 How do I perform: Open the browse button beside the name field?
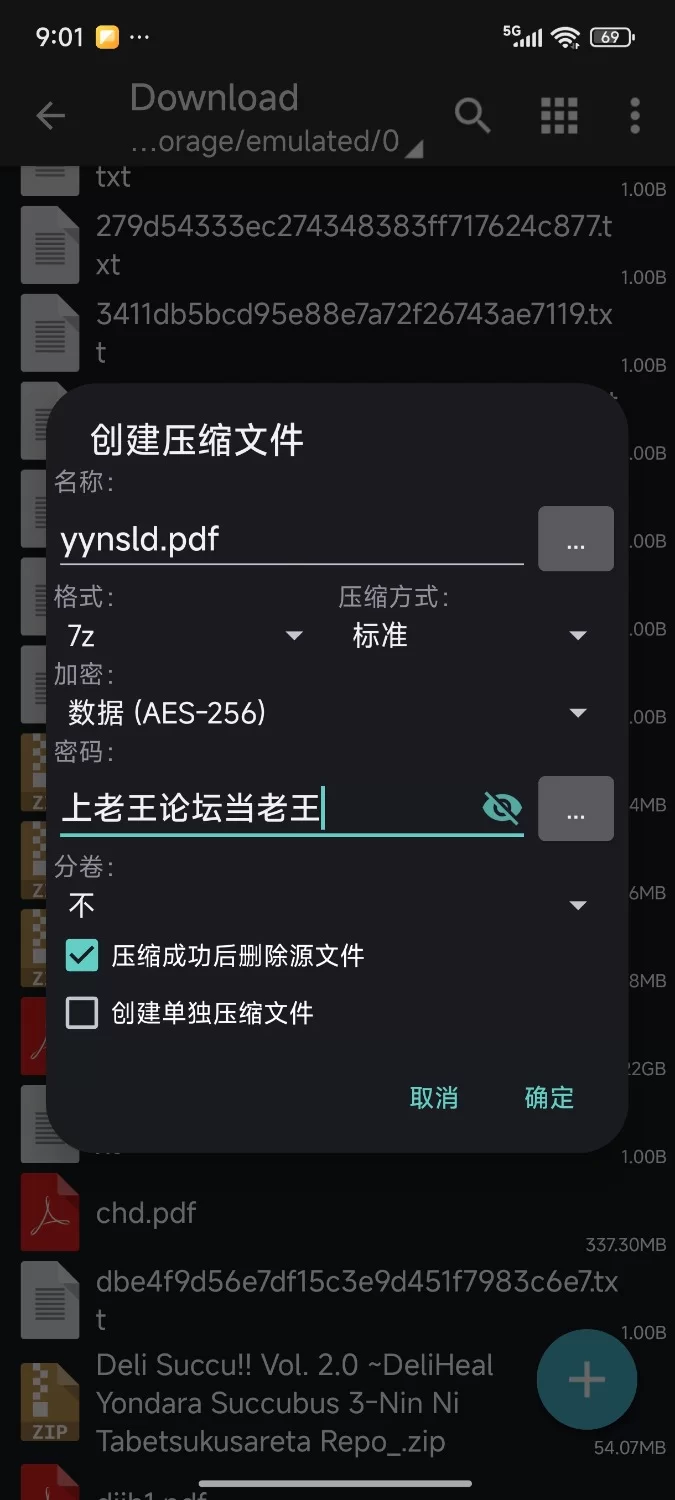coord(575,540)
